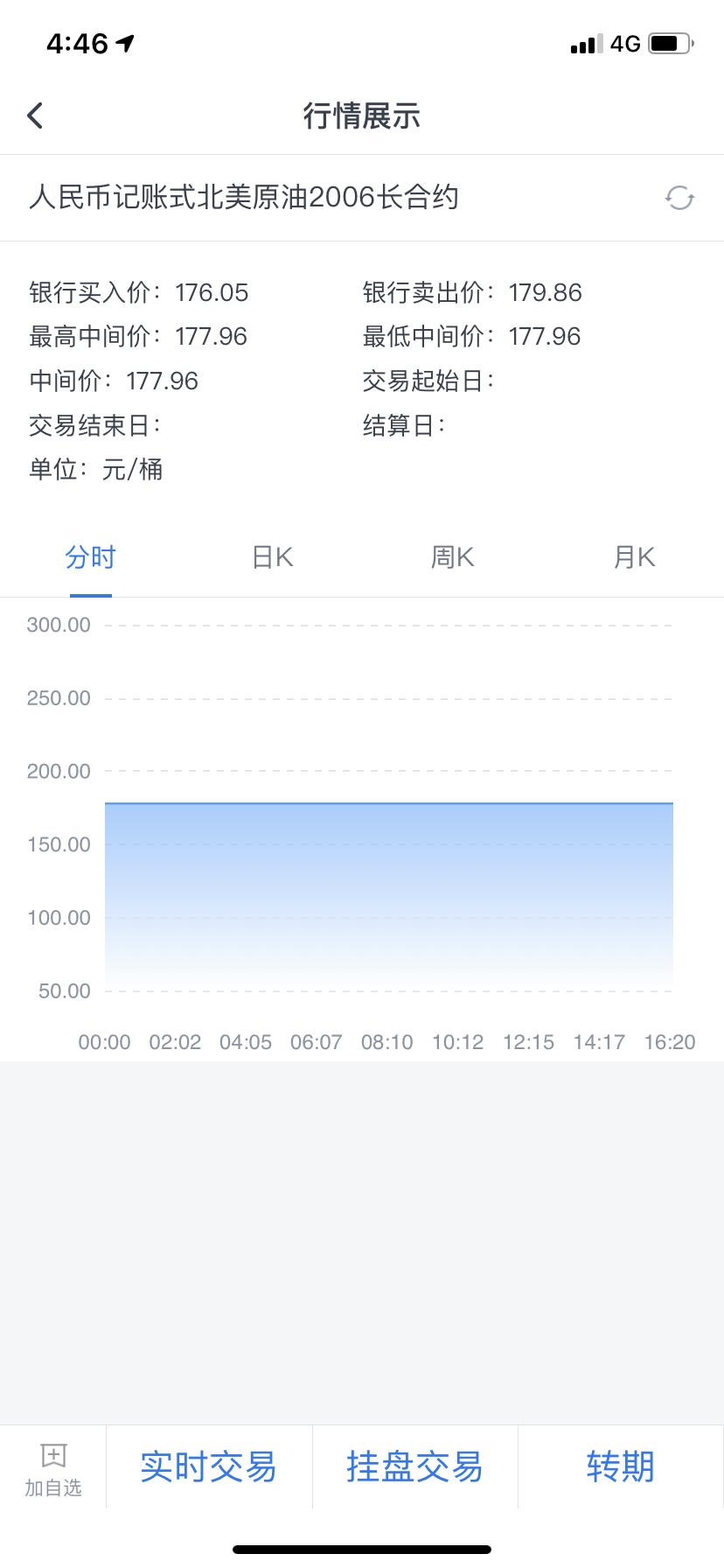Viewport: 724px width, 1568px height.
Task: Open 挂盘交易 pending order trading
Action: coord(415,1466)
